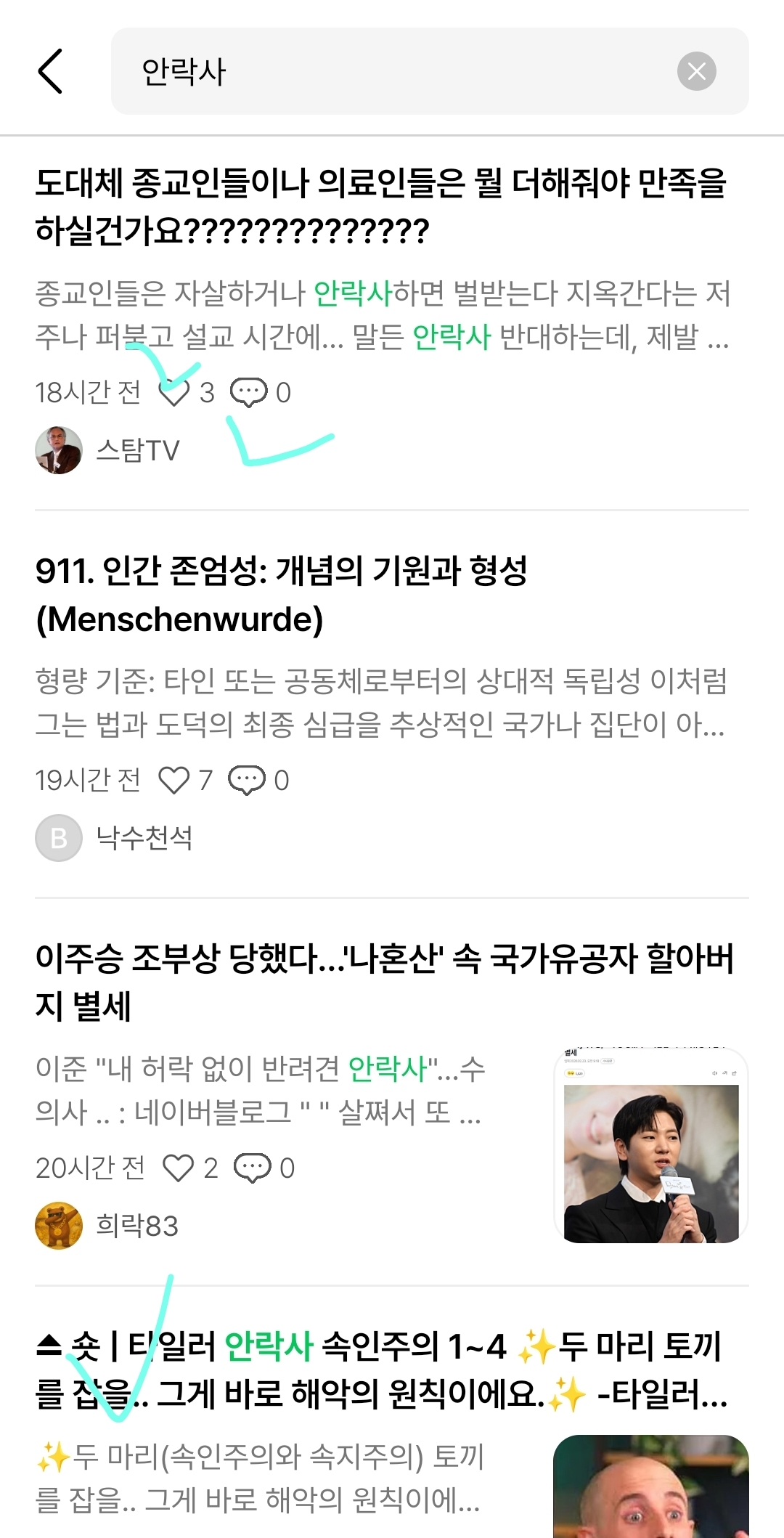Open comments on 스탐TV's post
This screenshot has width=784, height=1538.
tap(248, 393)
